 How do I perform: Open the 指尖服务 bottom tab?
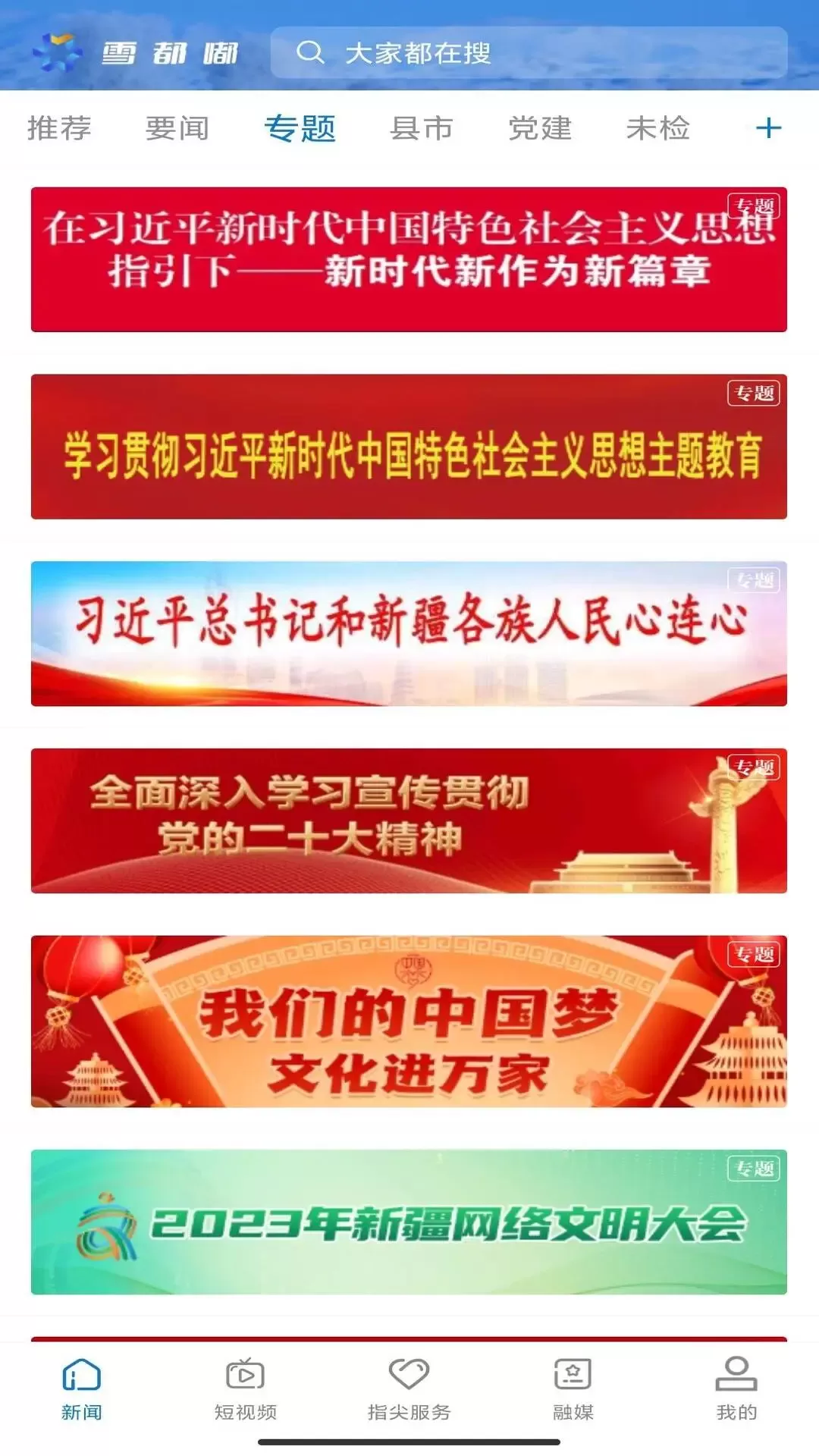[x=409, y=1389]
